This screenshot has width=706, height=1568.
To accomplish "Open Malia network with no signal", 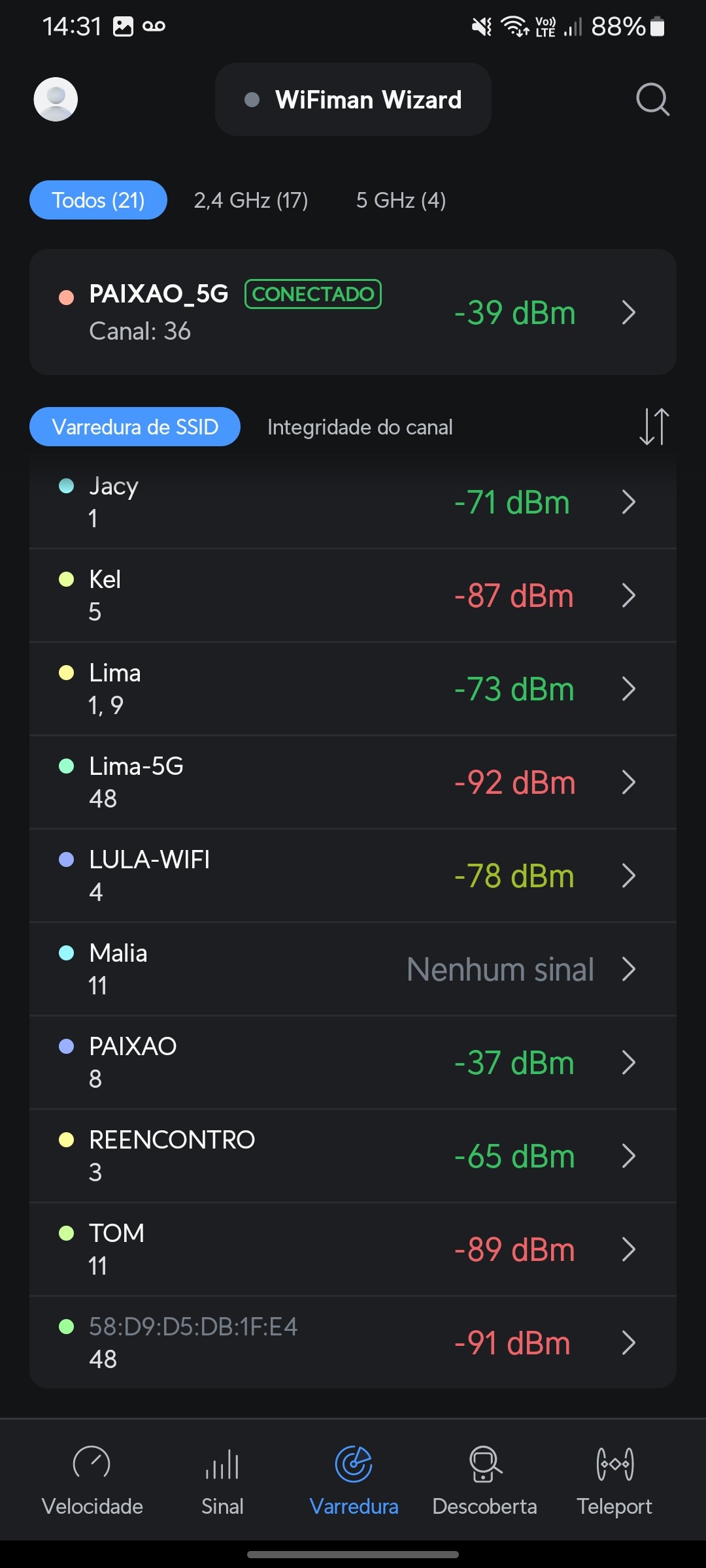I will tap(353, 969).
